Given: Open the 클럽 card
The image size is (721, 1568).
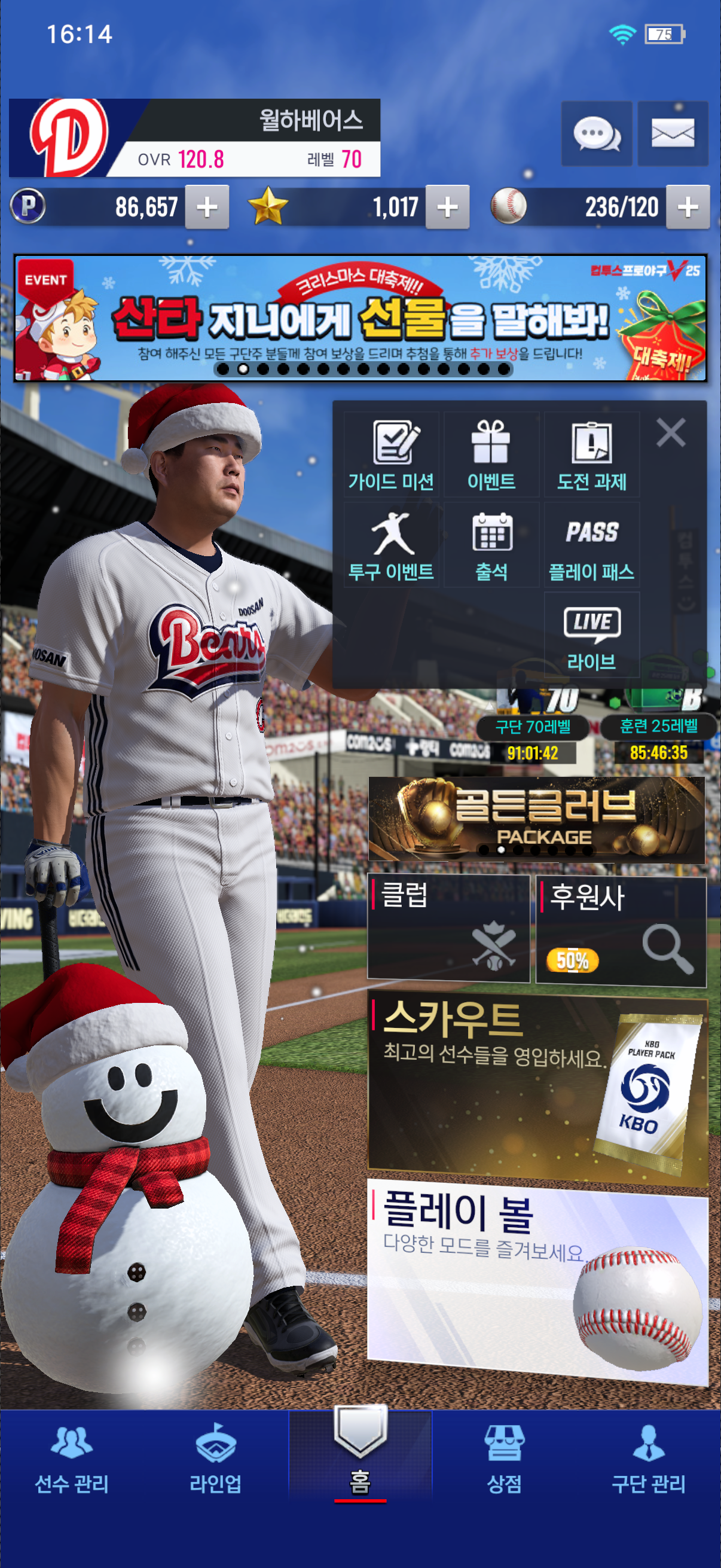Looking at the screenshot, I should (x=448, y=928).
